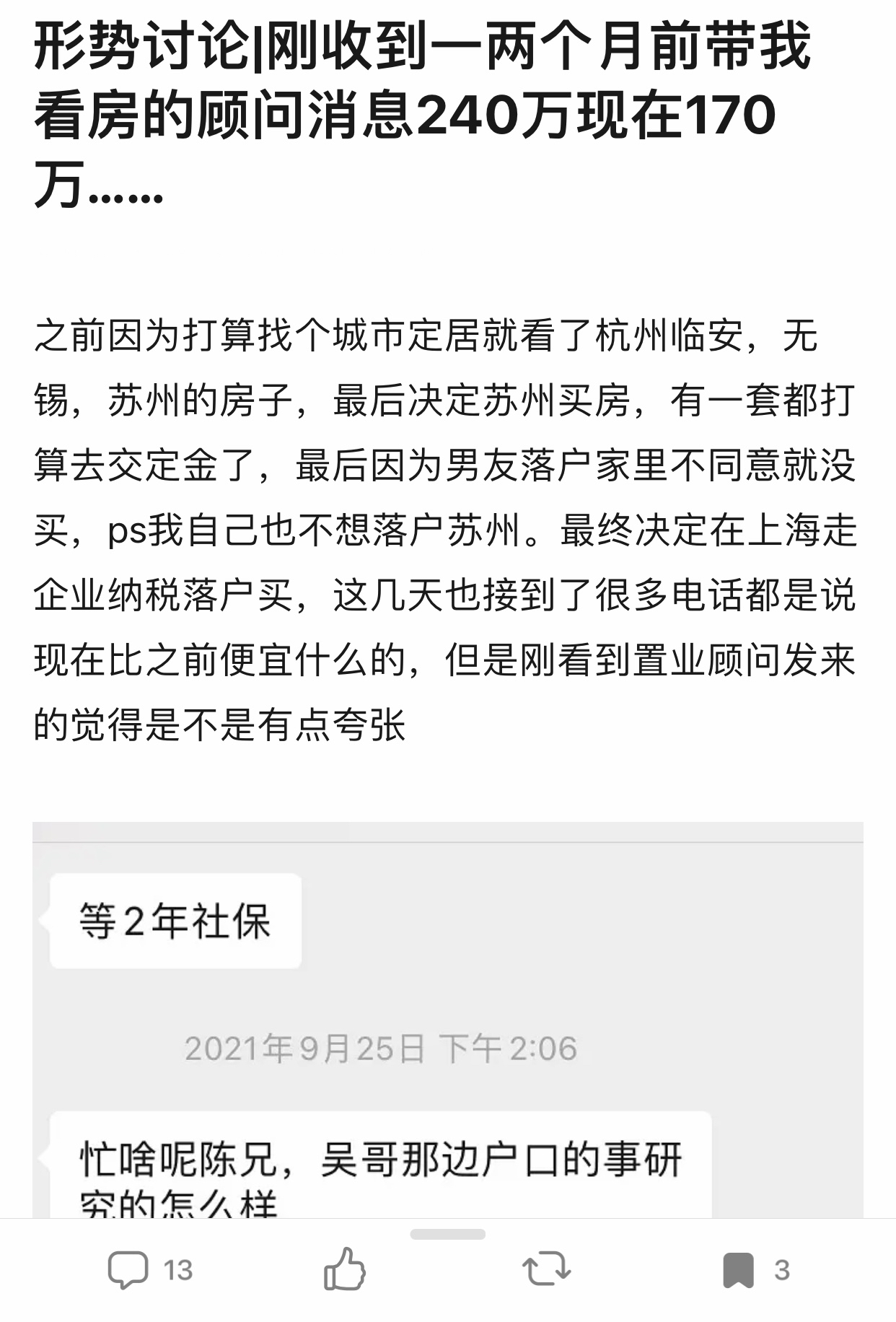Viewport: 896px width, 1322px height.
Task: Toggle the bookmark on this post
Action: 737,1269
